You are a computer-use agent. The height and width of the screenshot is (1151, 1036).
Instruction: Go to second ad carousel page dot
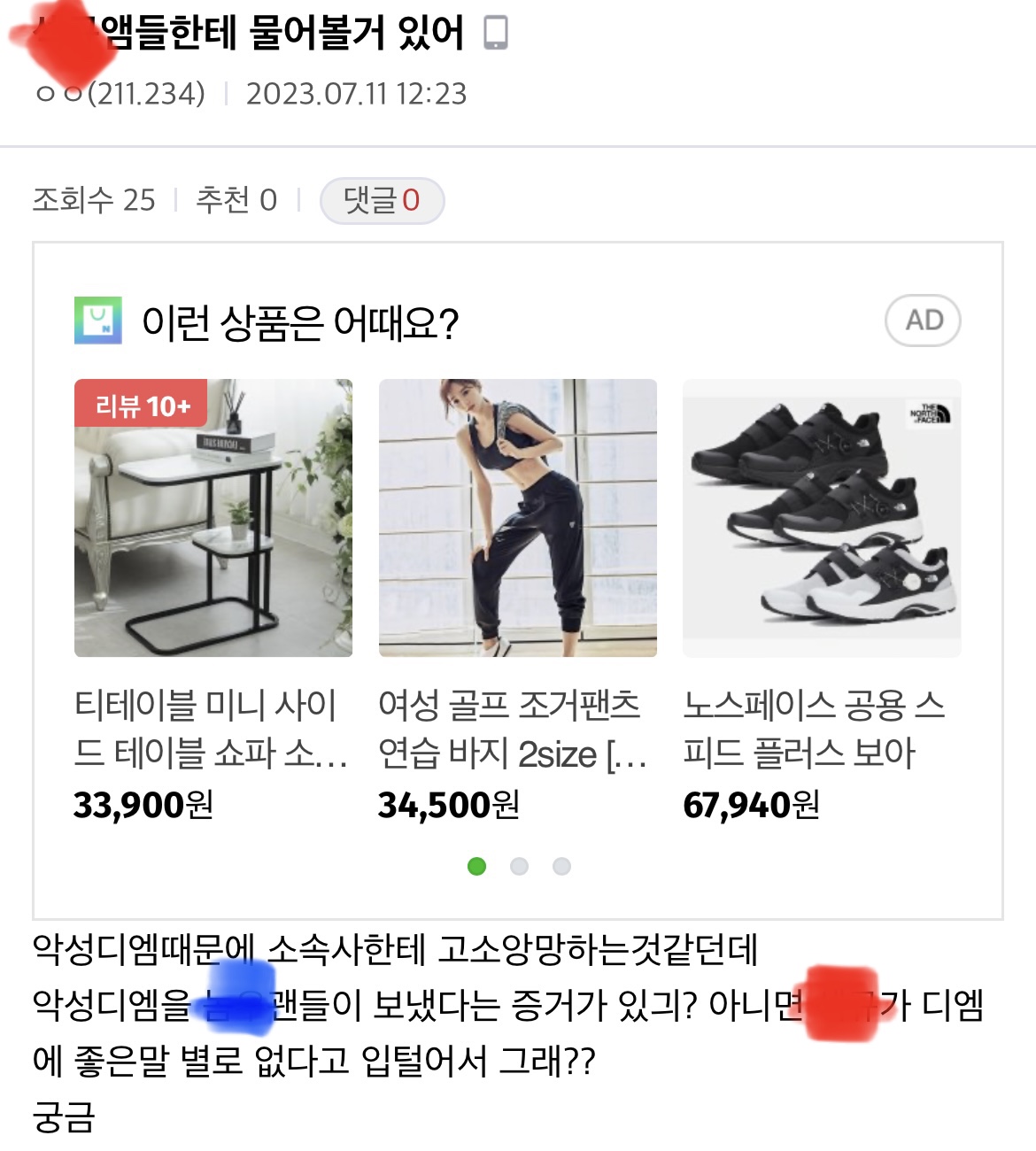click(520, 866)
